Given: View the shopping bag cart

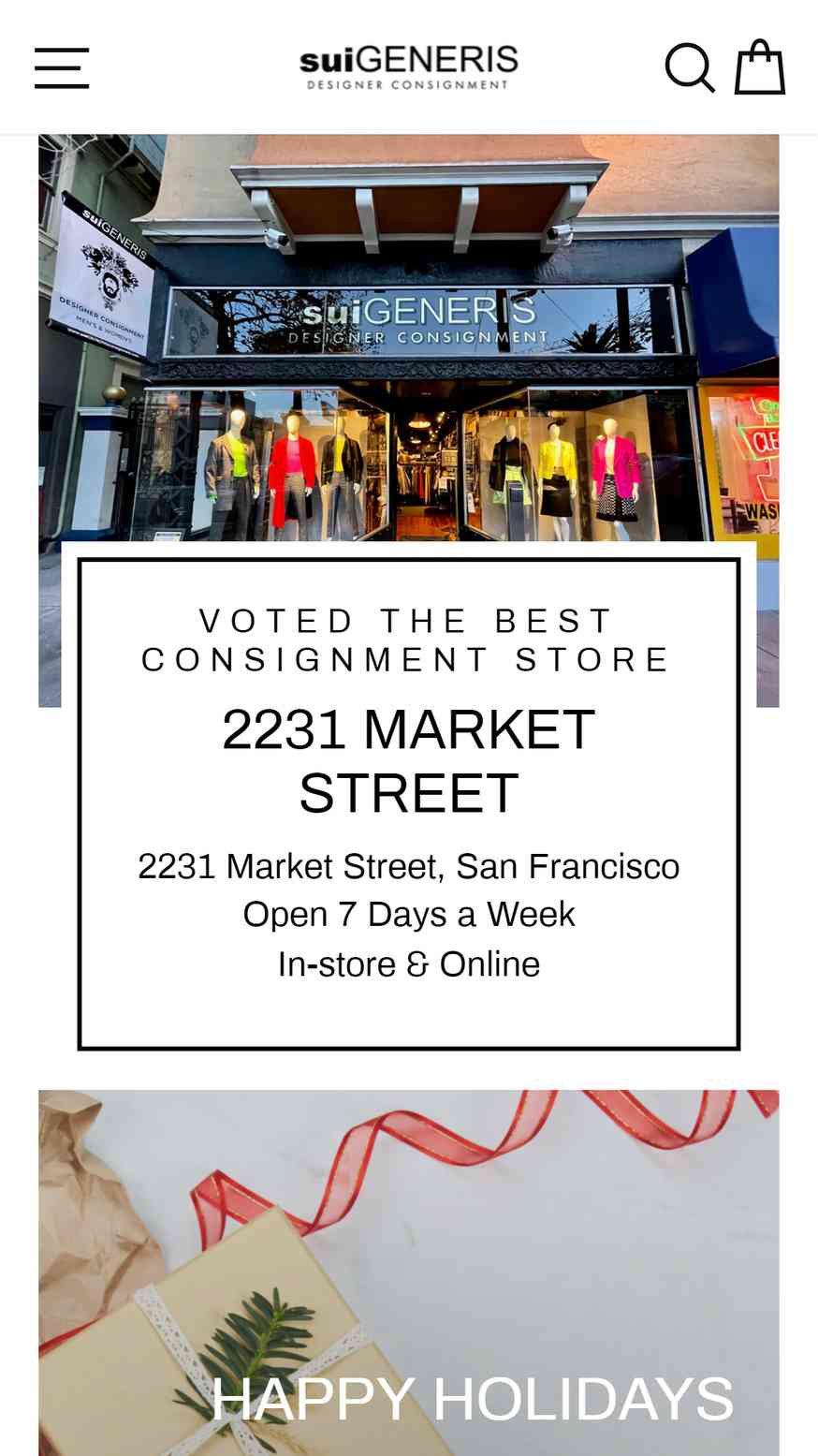Looking at the screenshot, I should point(759,67).
